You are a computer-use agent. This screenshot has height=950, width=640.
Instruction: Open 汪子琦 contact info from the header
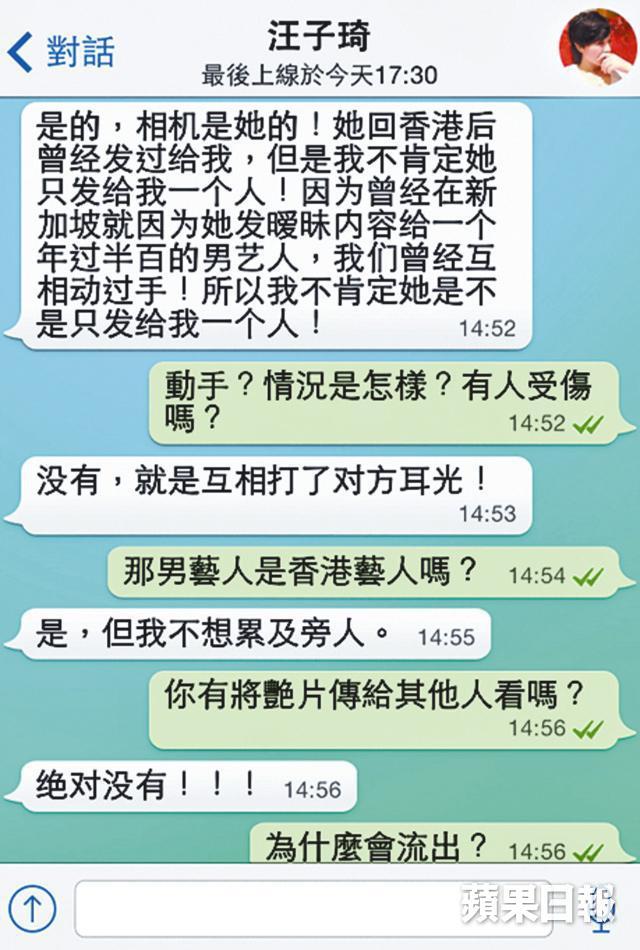[x=319, y=38]
